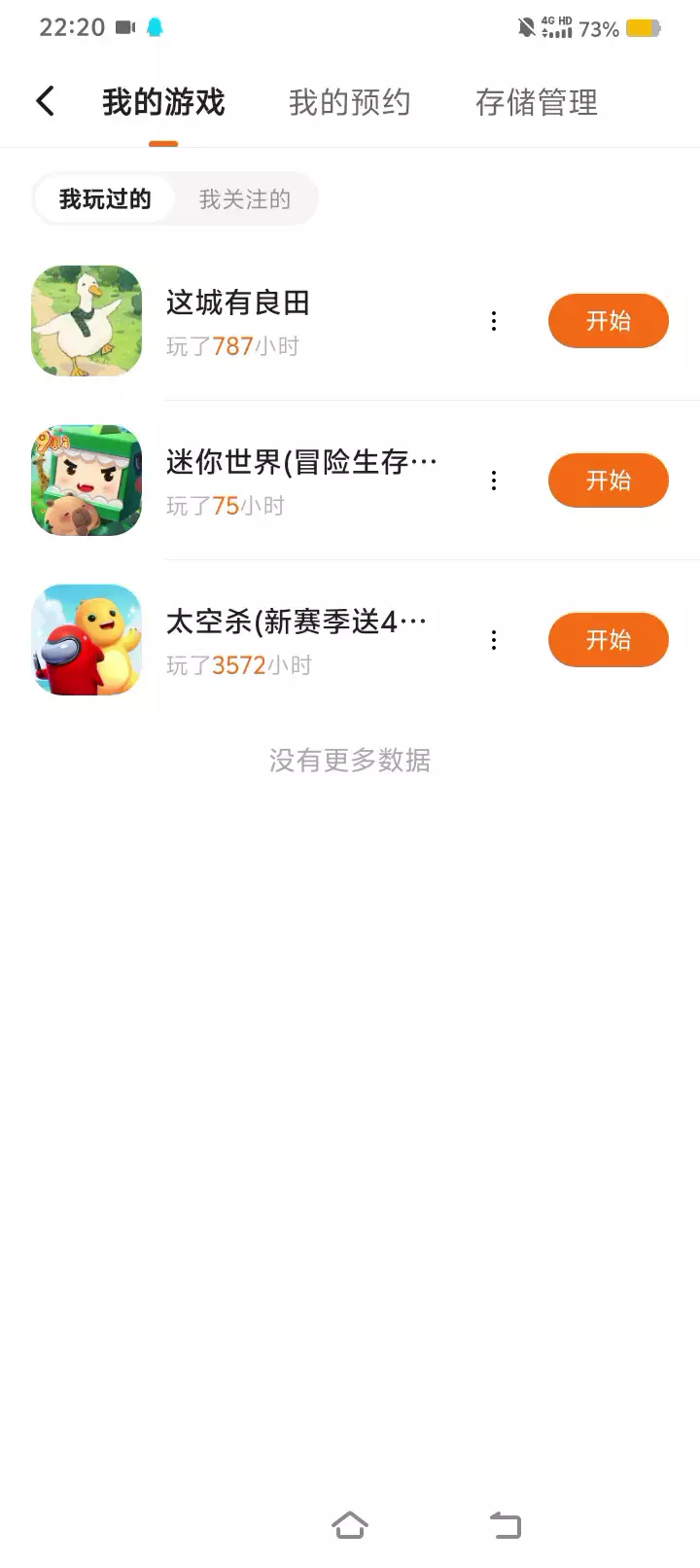Open the 这城有良田 game entry
700x1568 pixels.
[237, 303]
